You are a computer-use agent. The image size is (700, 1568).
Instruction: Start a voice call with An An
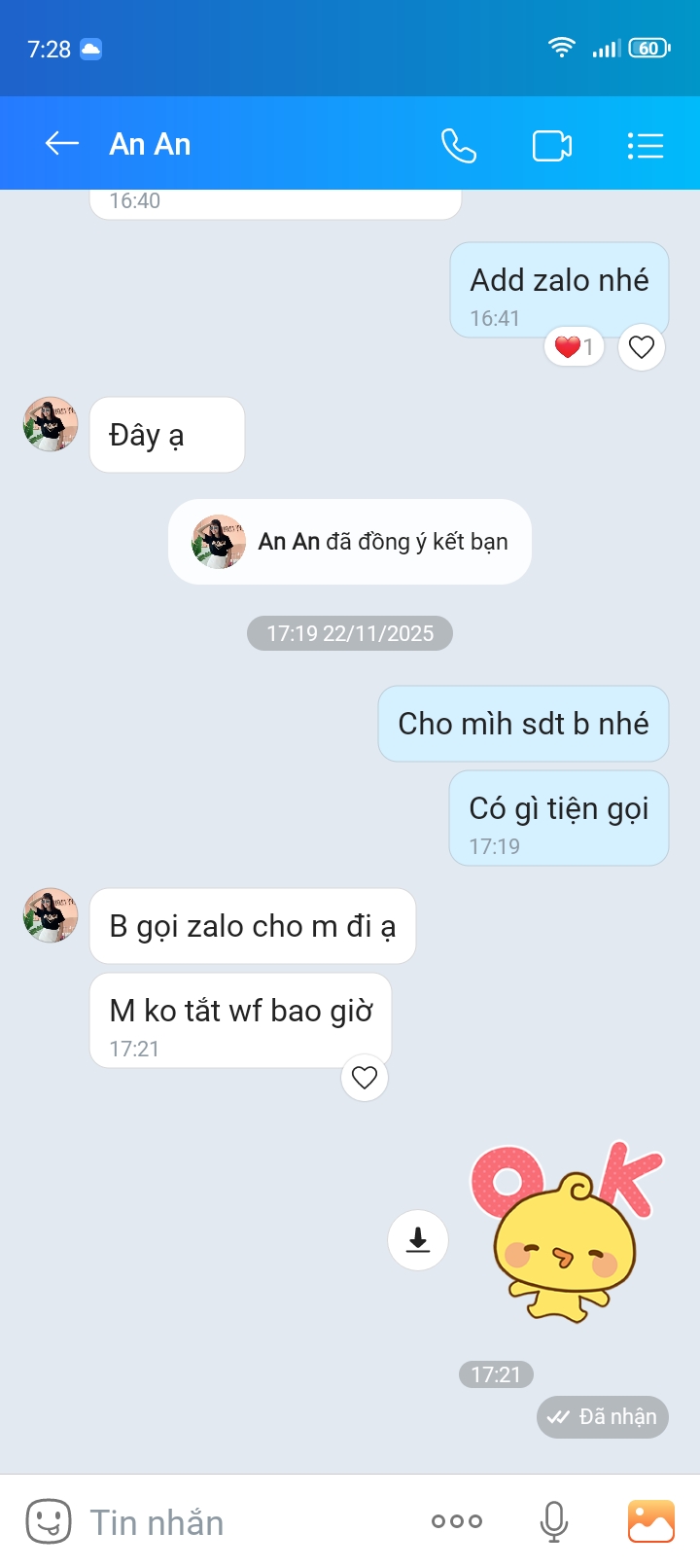tap(458, 145)
